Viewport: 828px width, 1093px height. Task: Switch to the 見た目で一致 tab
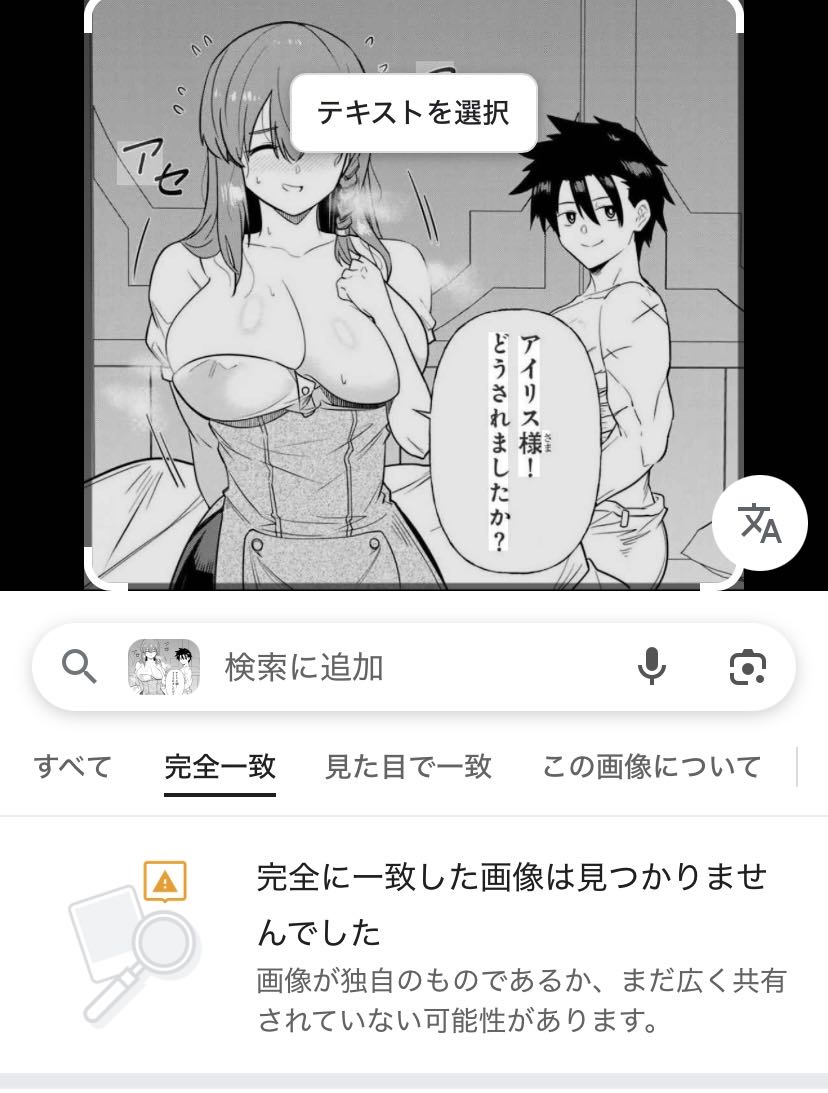tap(408, 768)
